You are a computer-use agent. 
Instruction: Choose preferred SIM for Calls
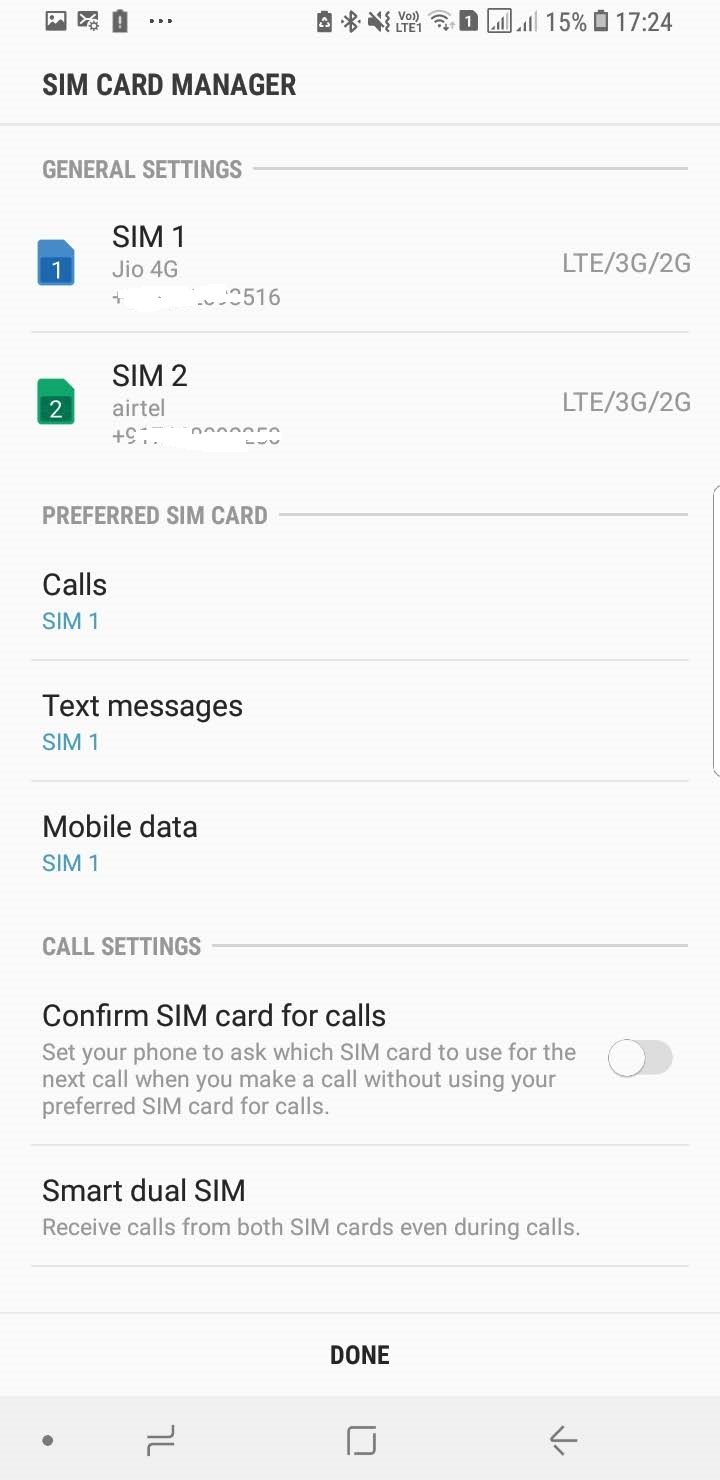tap(360, 600)
